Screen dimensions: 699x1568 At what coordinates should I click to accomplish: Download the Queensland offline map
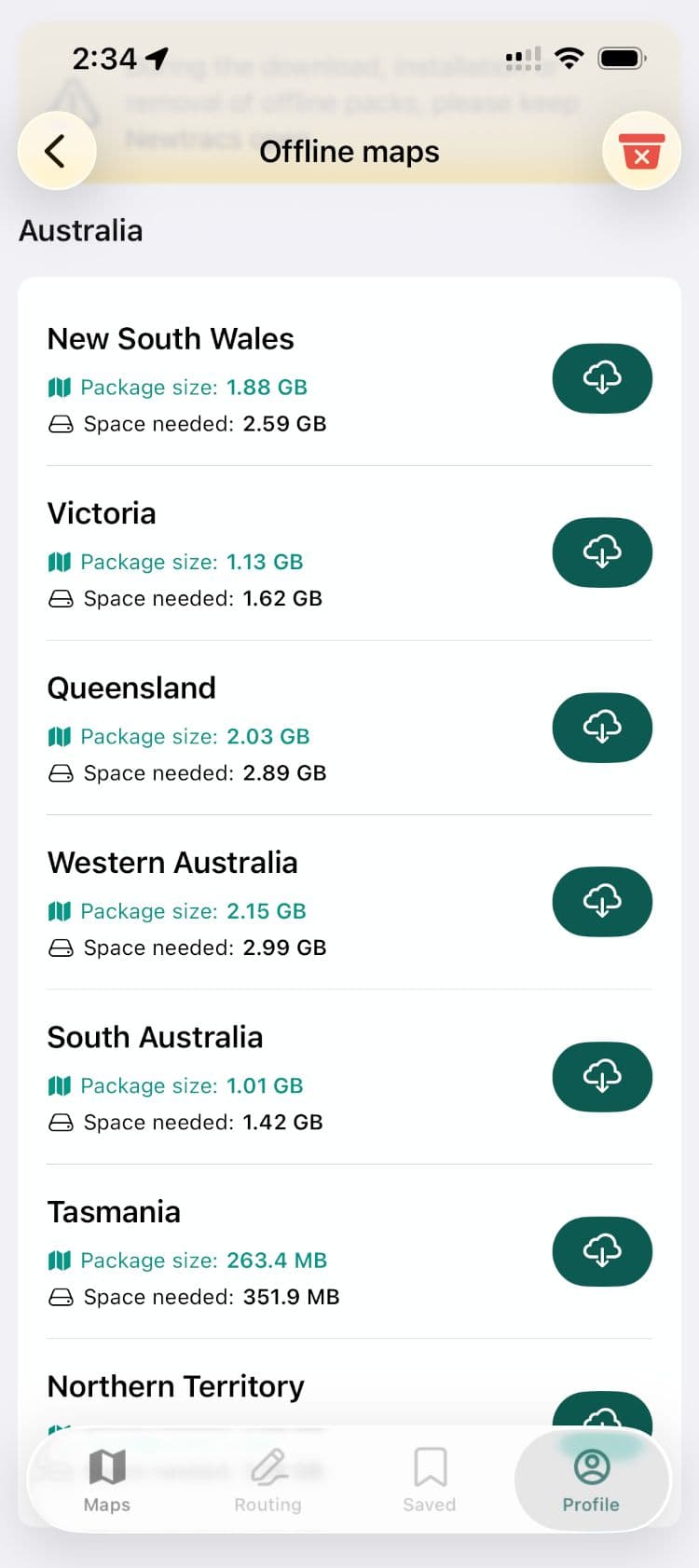pos(602,728)
